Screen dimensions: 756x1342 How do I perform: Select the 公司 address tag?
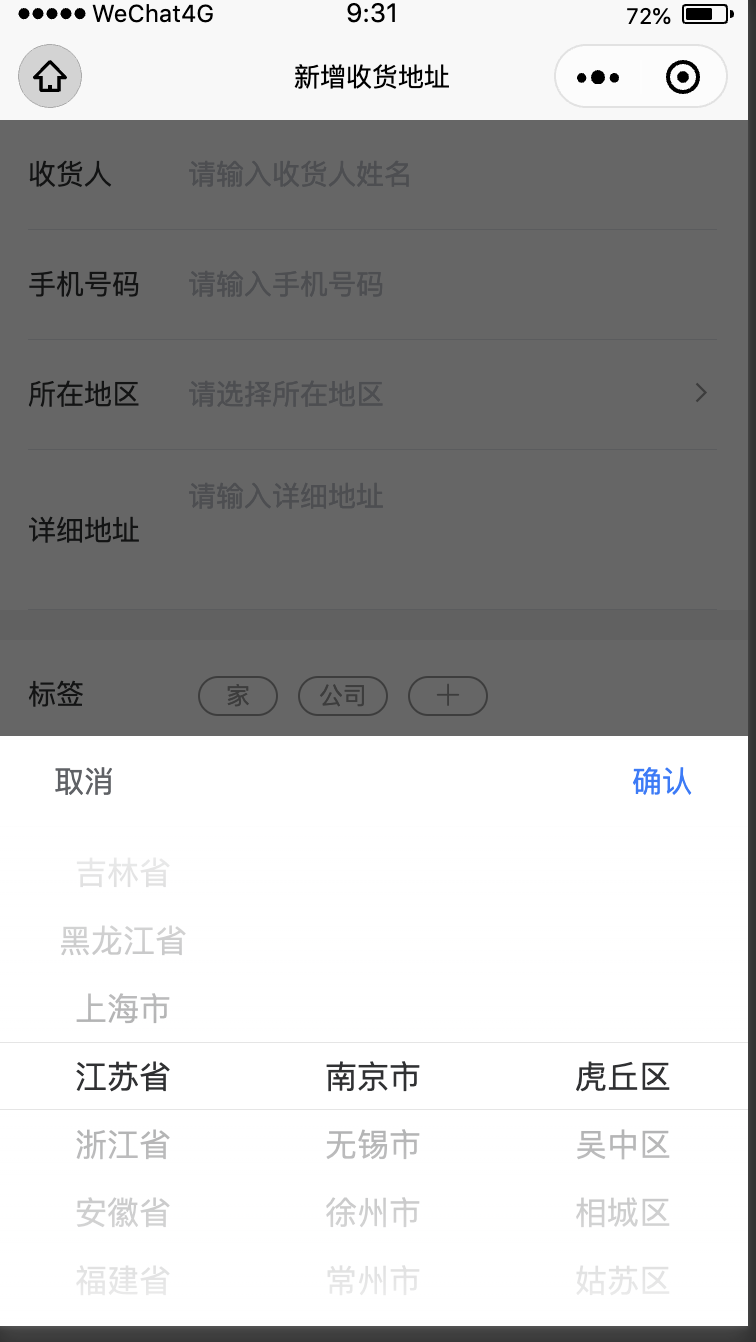tap(342, 696)
